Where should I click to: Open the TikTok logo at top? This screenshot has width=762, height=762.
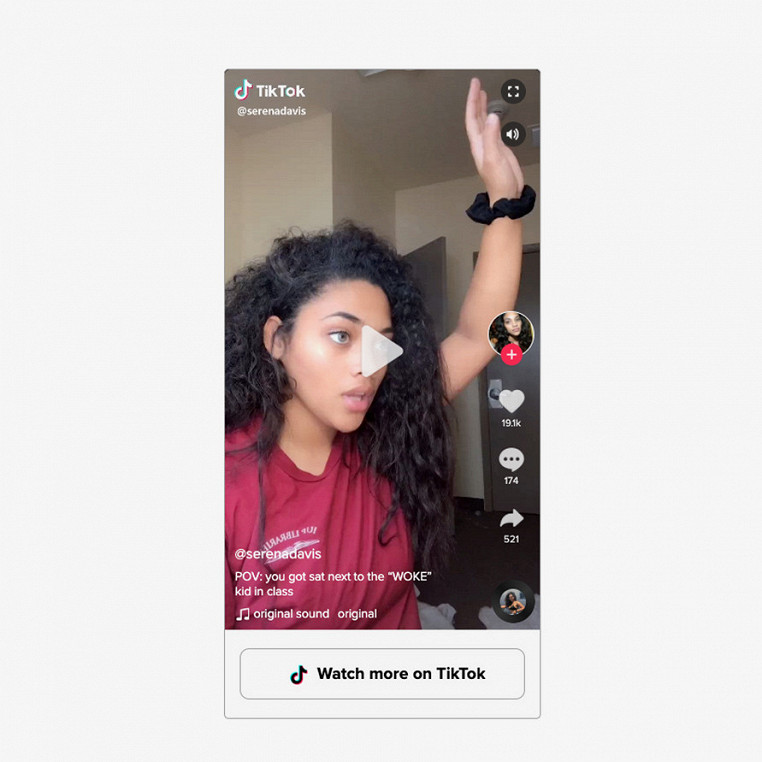tap(270, 91)
